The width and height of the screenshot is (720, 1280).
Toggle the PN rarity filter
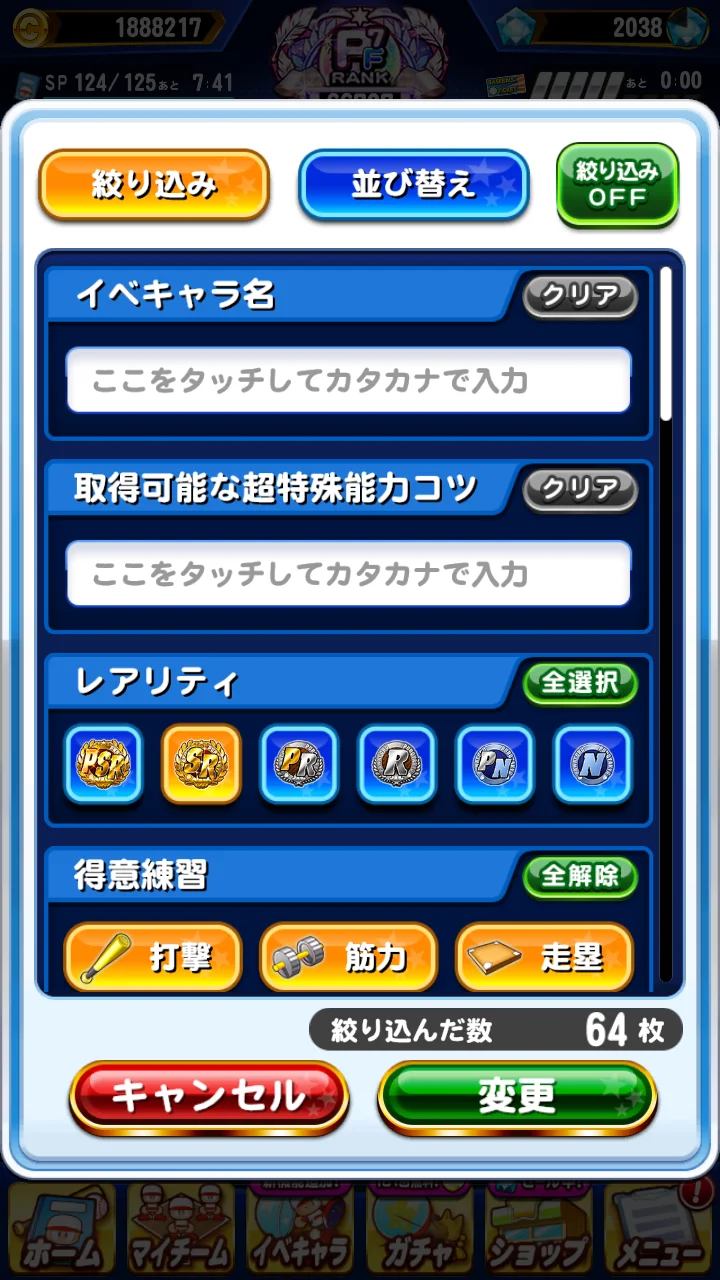pyautogui.click(x=495, y=764)
